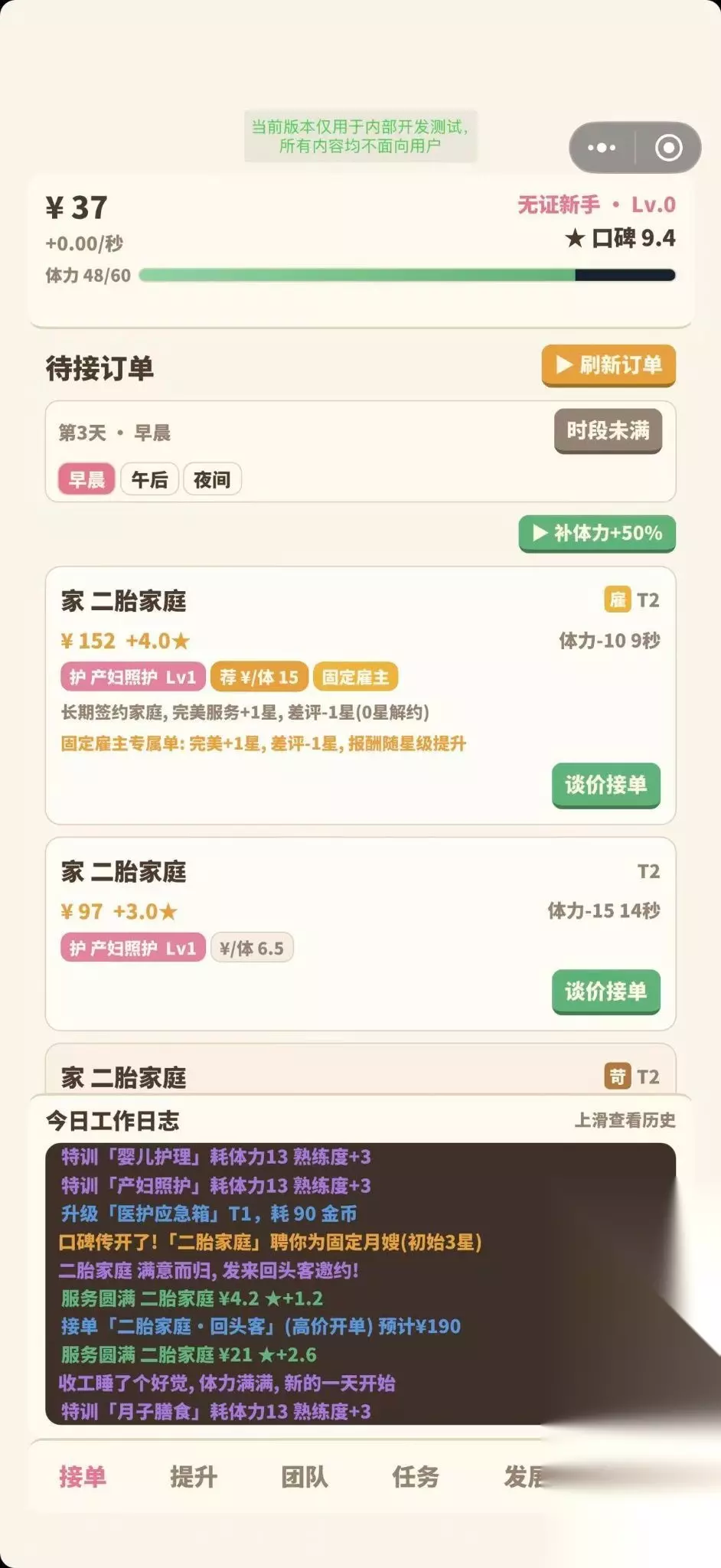Select the 午后 time slot chip

tap(149, 480)
